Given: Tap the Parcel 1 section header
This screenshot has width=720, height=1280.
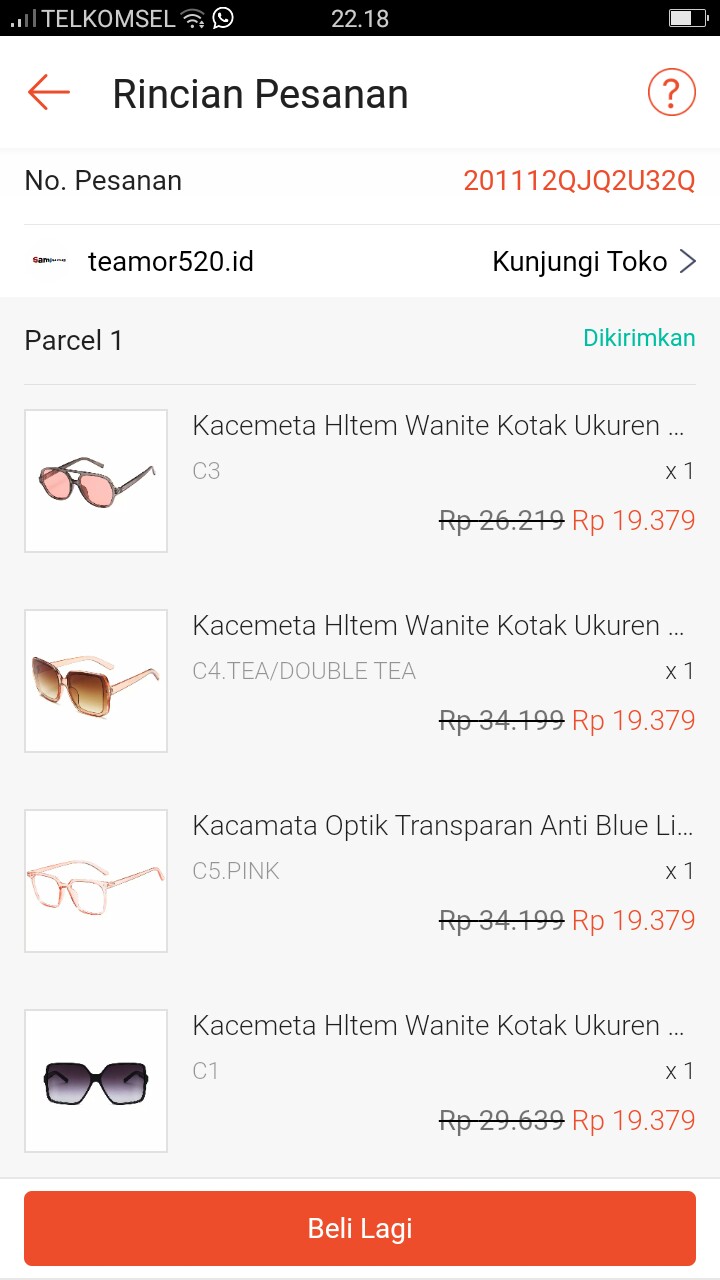Looking at the screenshot, I should click(x=73, y=340).
